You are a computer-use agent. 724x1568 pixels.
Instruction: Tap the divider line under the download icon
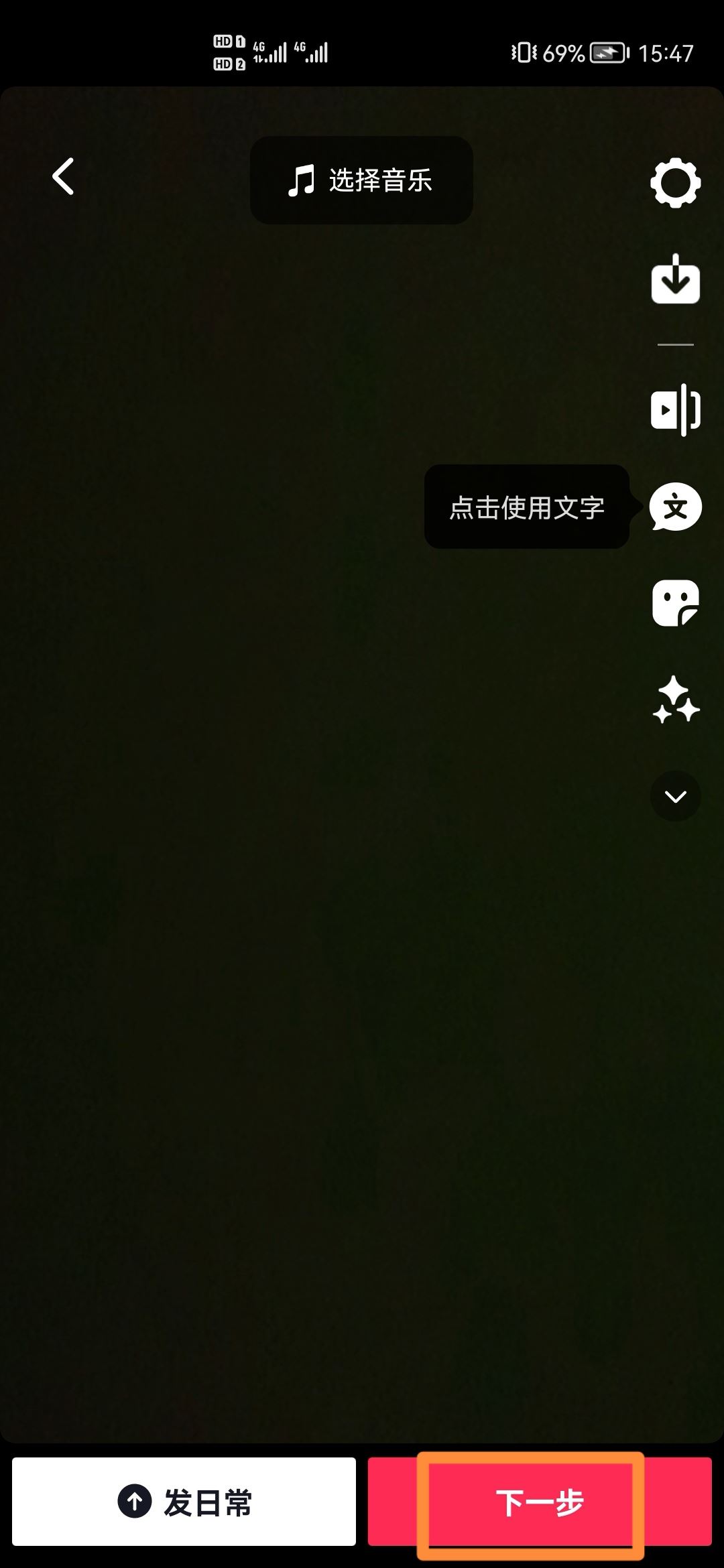(x=675, y=344)
